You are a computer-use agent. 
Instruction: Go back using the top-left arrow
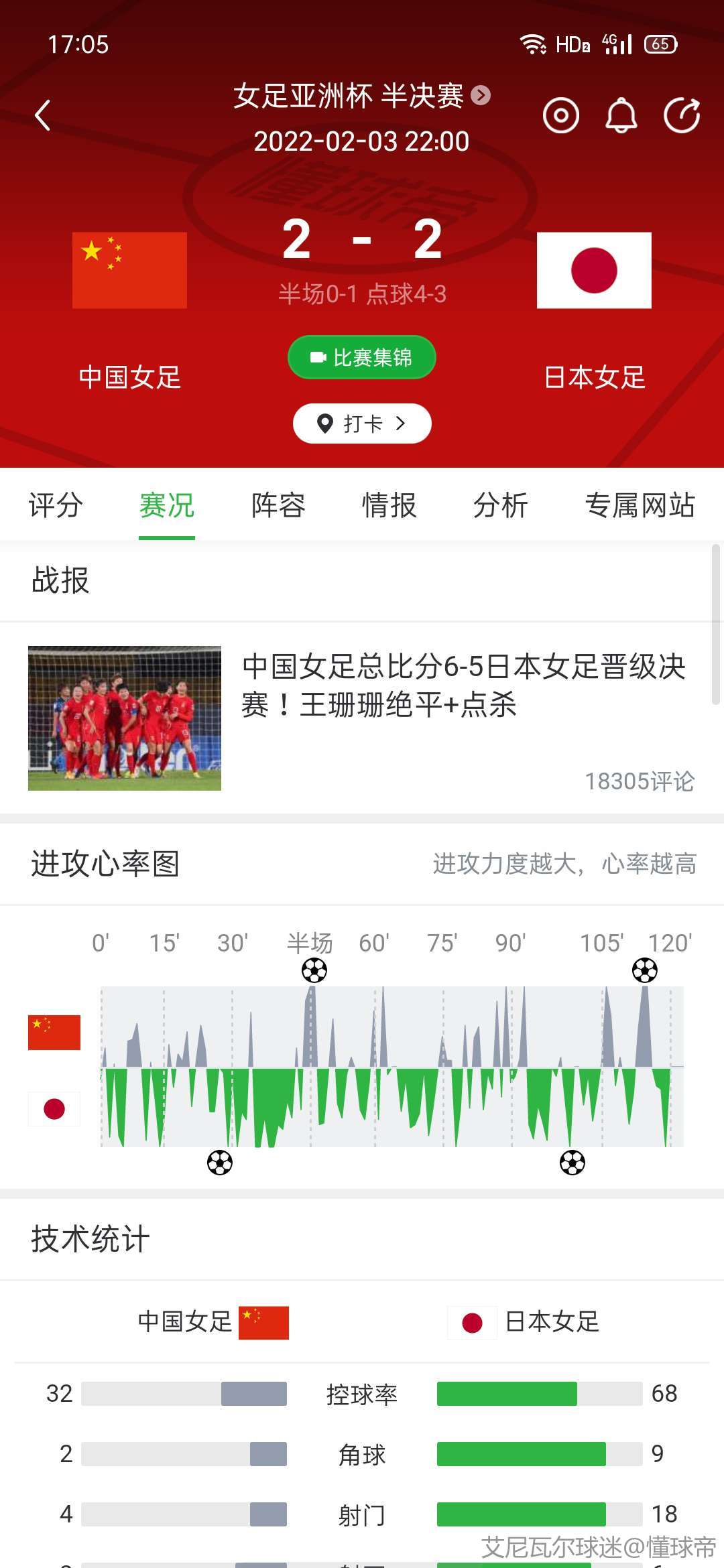43,115
